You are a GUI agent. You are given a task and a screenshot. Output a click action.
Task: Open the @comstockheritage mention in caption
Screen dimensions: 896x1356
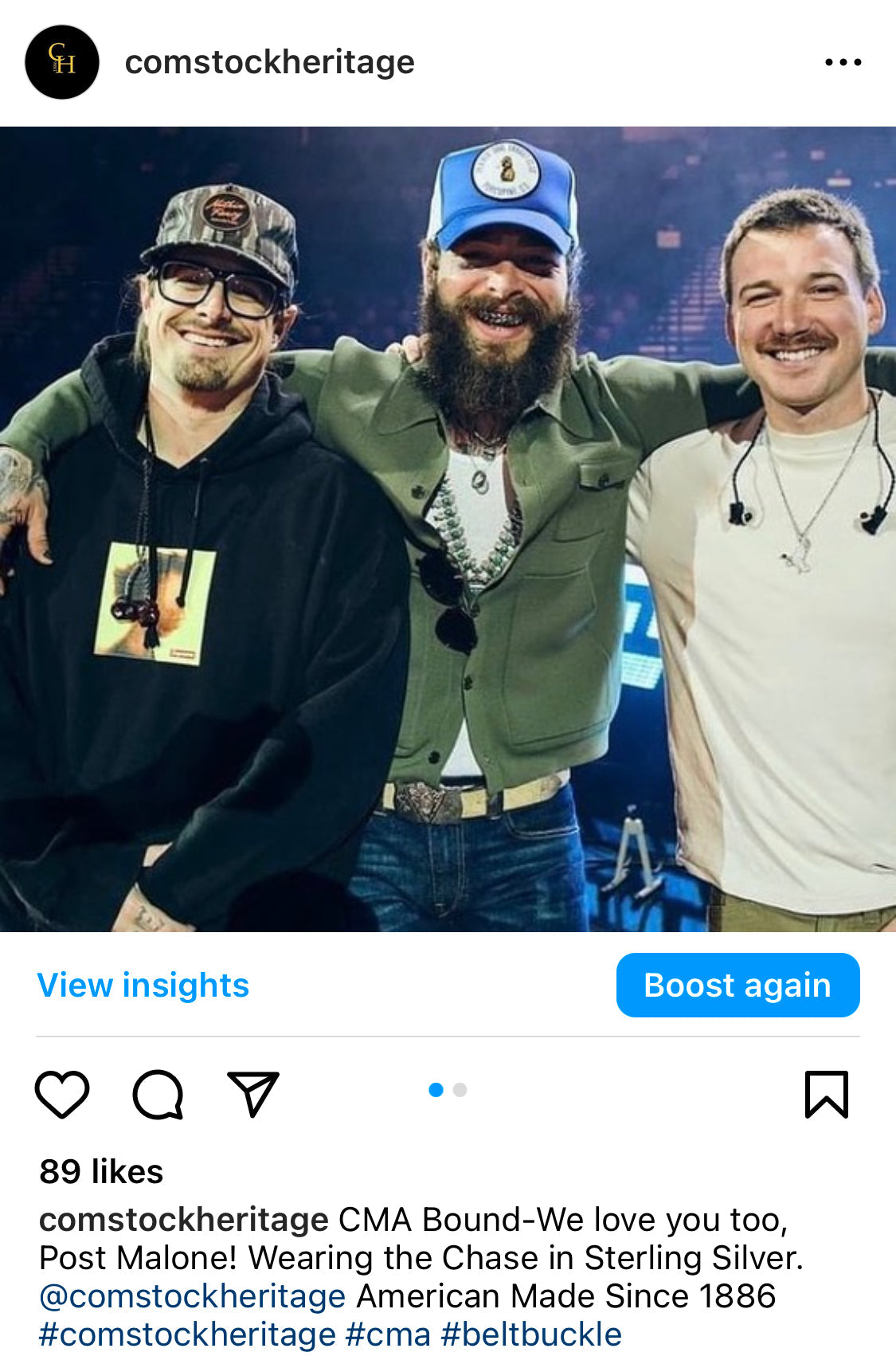193,1296
